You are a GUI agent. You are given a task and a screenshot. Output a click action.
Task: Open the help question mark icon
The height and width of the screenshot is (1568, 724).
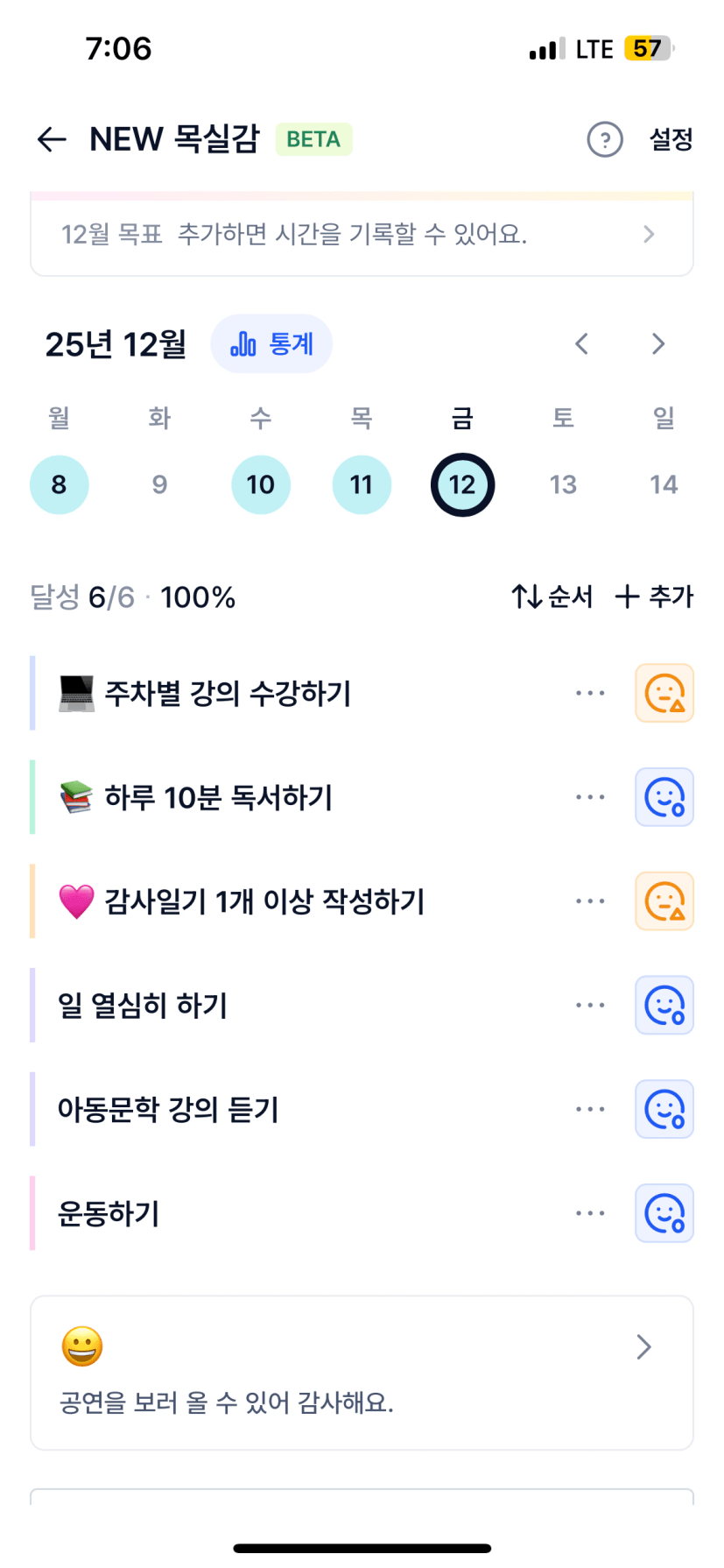pos(604,139)
